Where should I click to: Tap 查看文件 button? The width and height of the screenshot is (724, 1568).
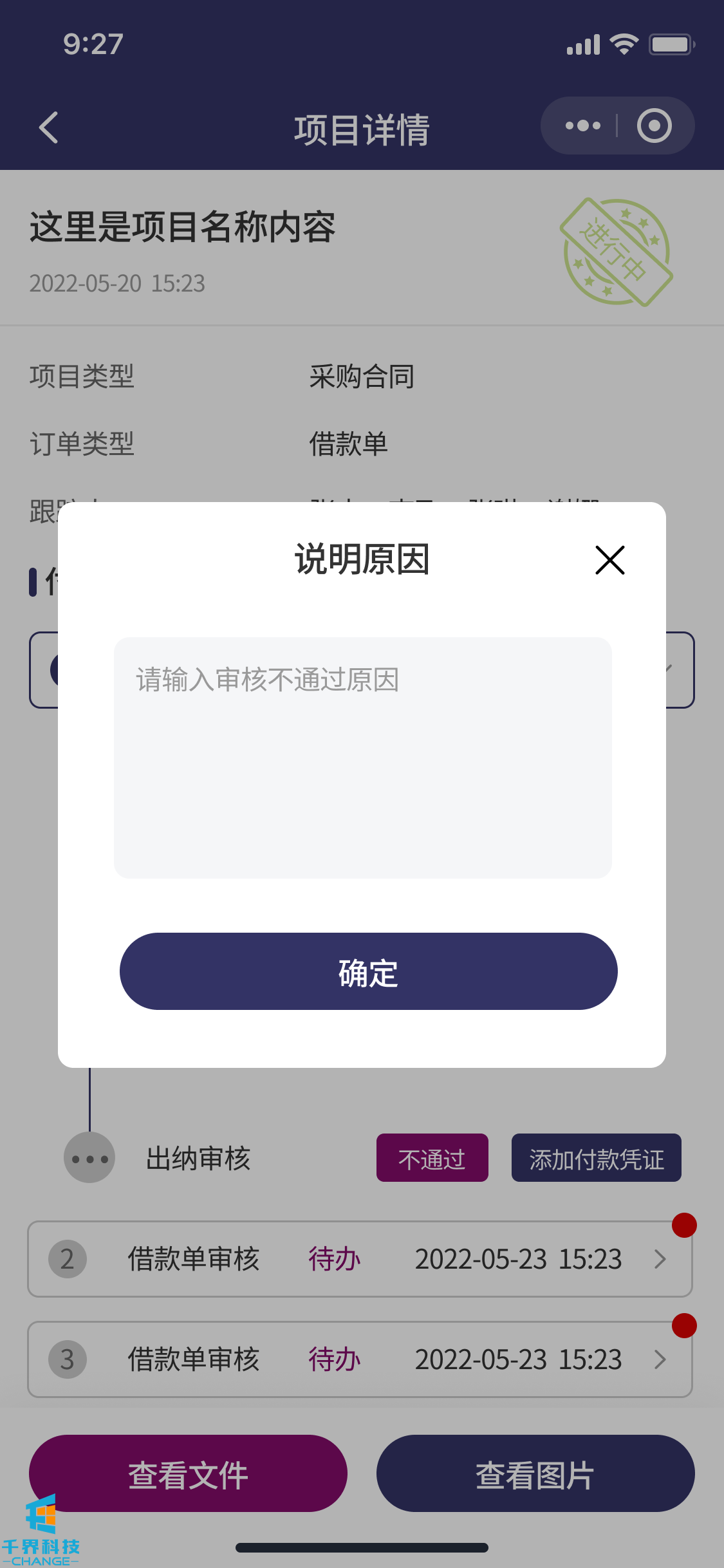pos(188,1473)
